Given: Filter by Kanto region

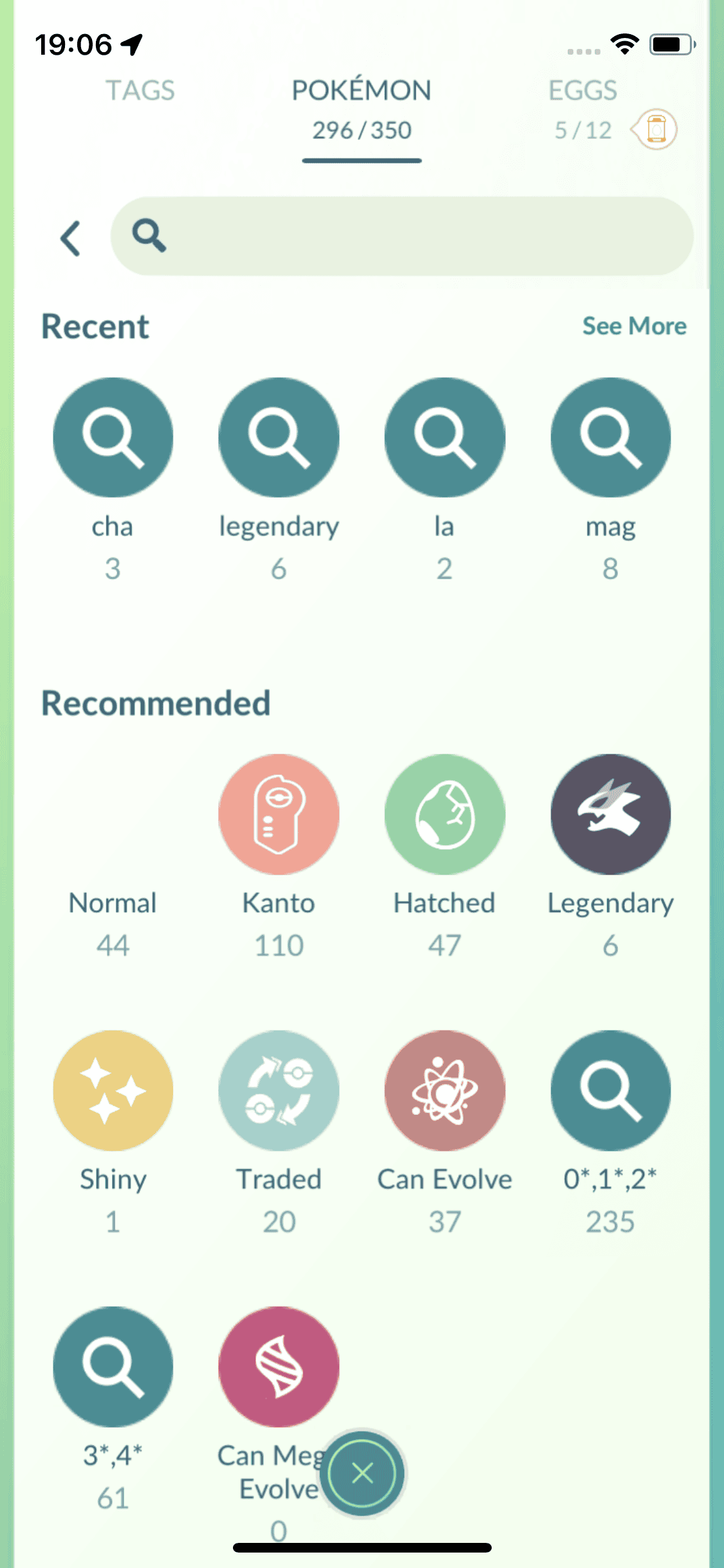Looking at the screenshot, I should [x=279, y=814].
